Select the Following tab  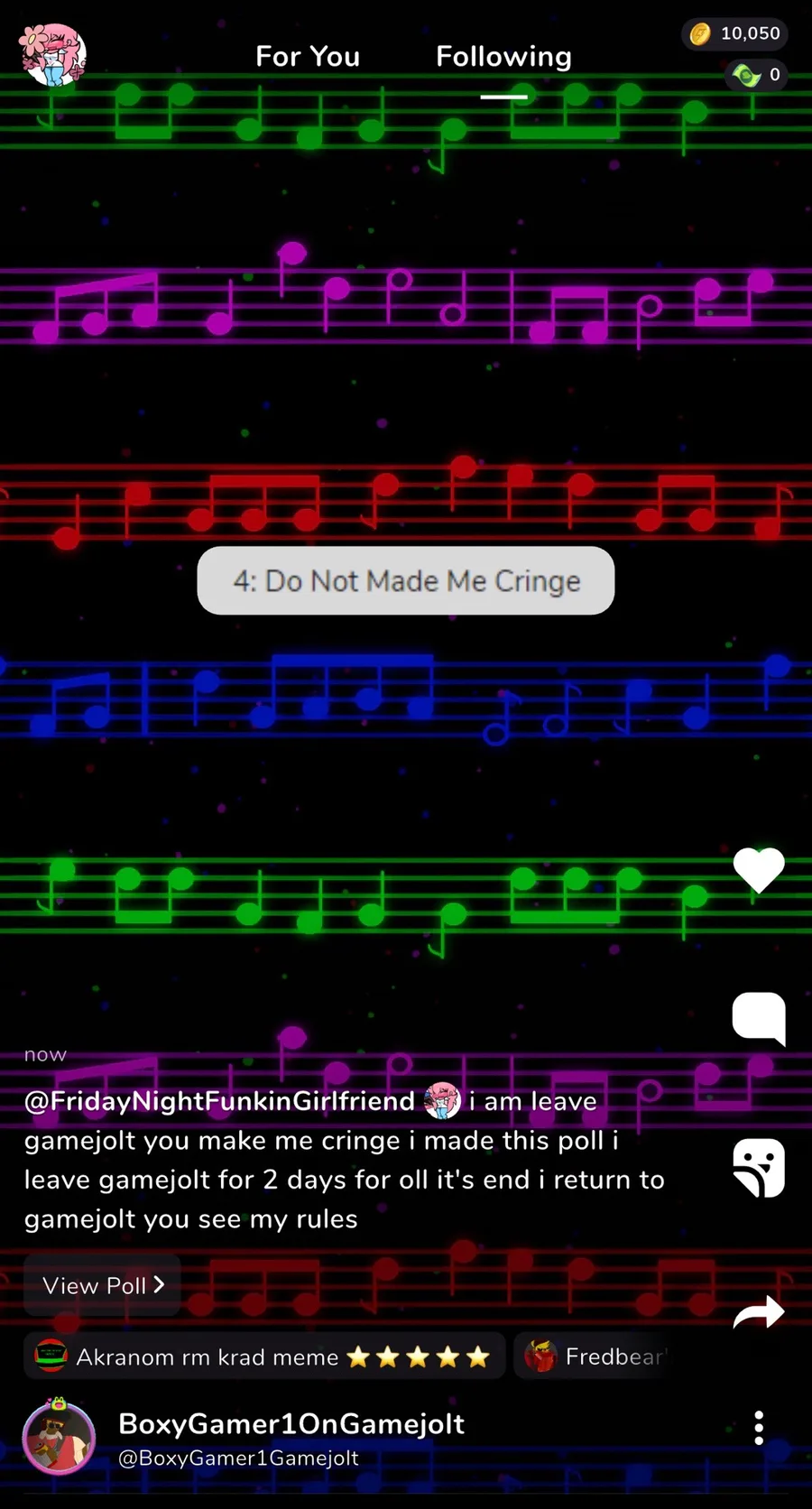(x=503, y=57)
